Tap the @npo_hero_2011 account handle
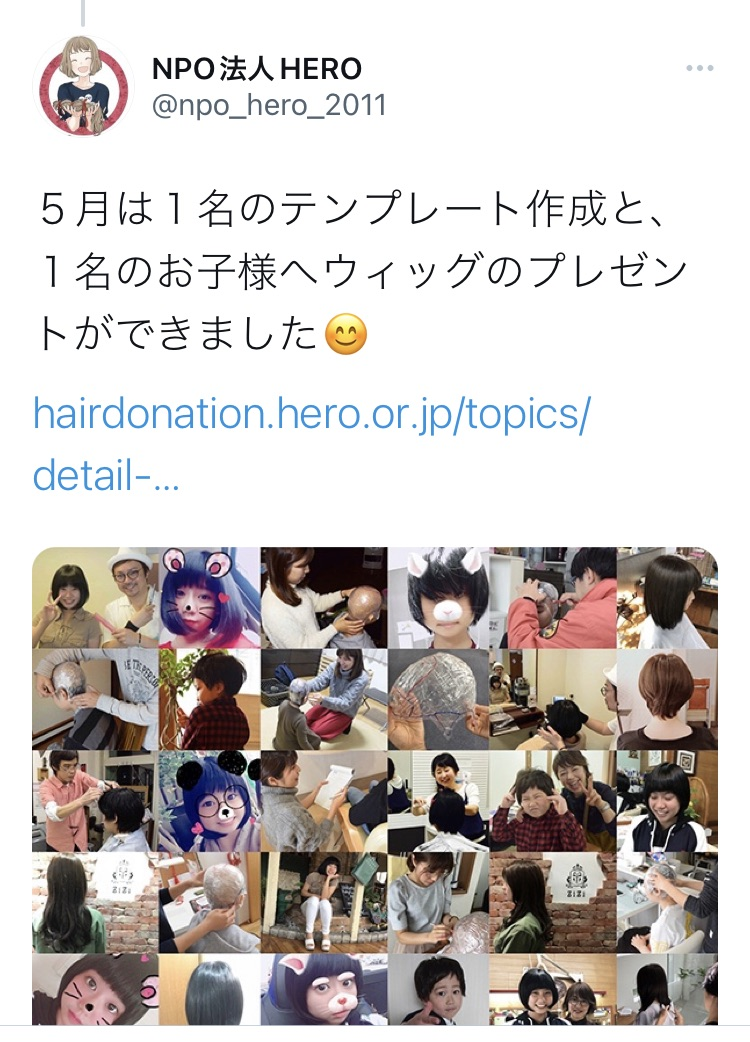This screenshot has height=1042, width=750. click(268, 105)
